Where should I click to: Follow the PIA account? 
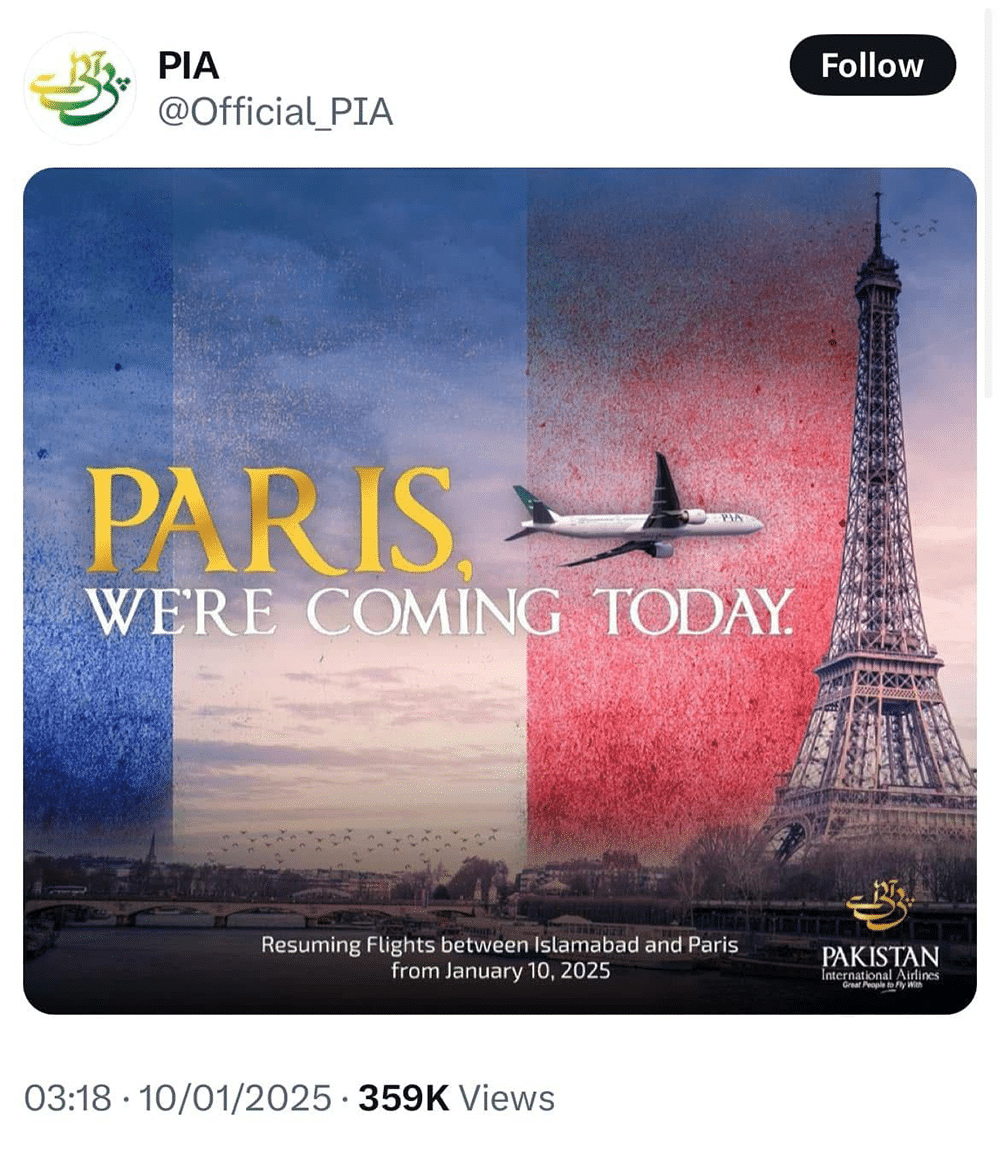coord(872,66)
